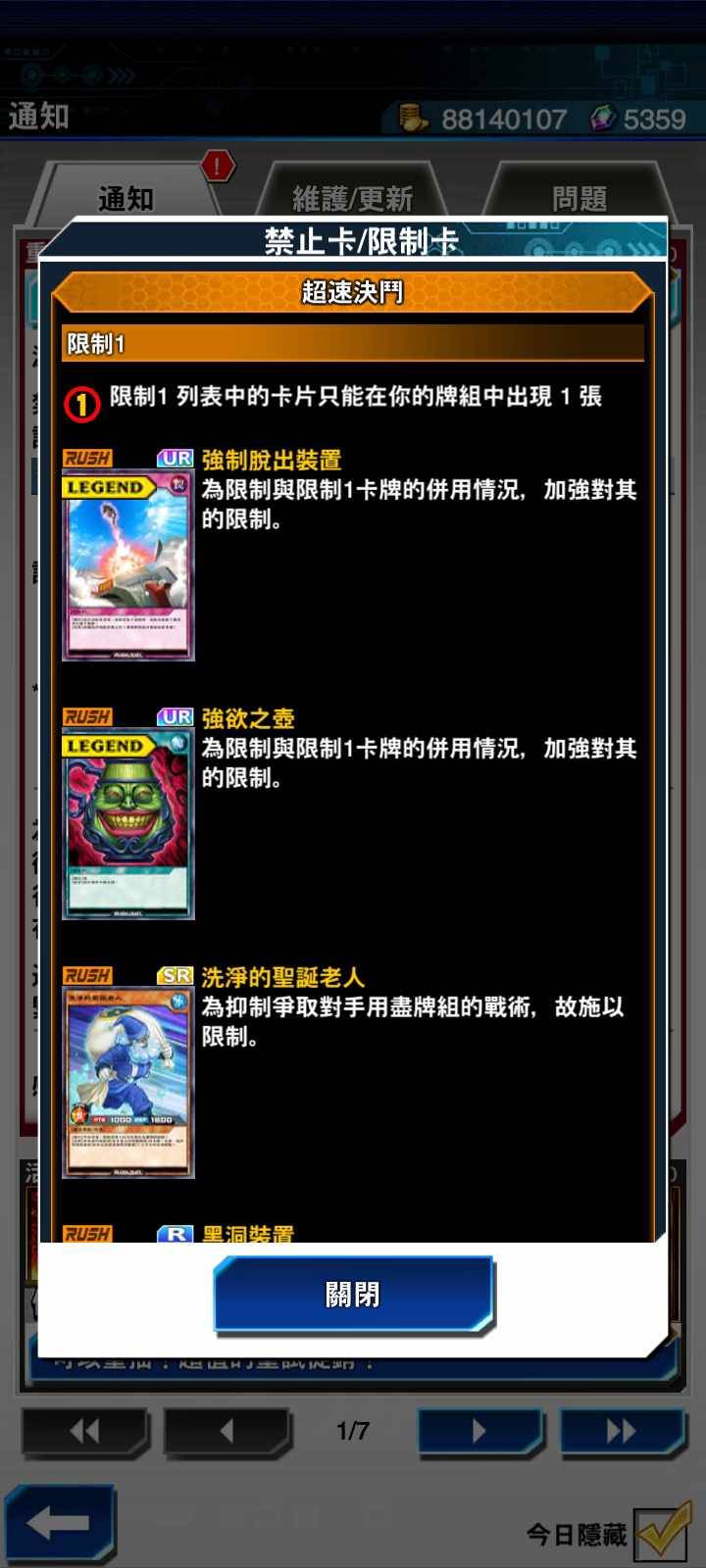Screen dimensions: 706x1568
Task: Jump to the last notice page
Action: click(621, 1432)
